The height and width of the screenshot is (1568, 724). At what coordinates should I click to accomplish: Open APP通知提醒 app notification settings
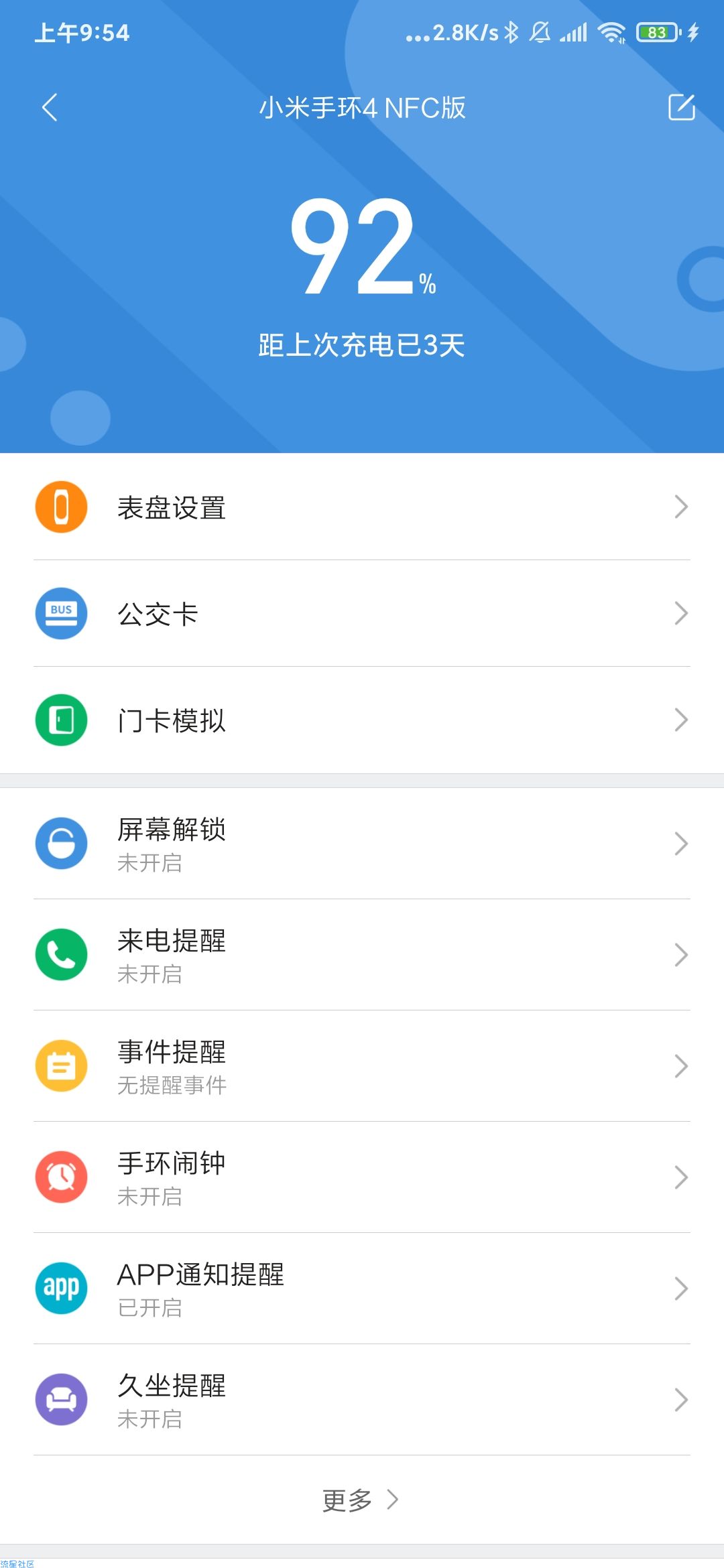pyautogui.click(x=362, y=1289)
